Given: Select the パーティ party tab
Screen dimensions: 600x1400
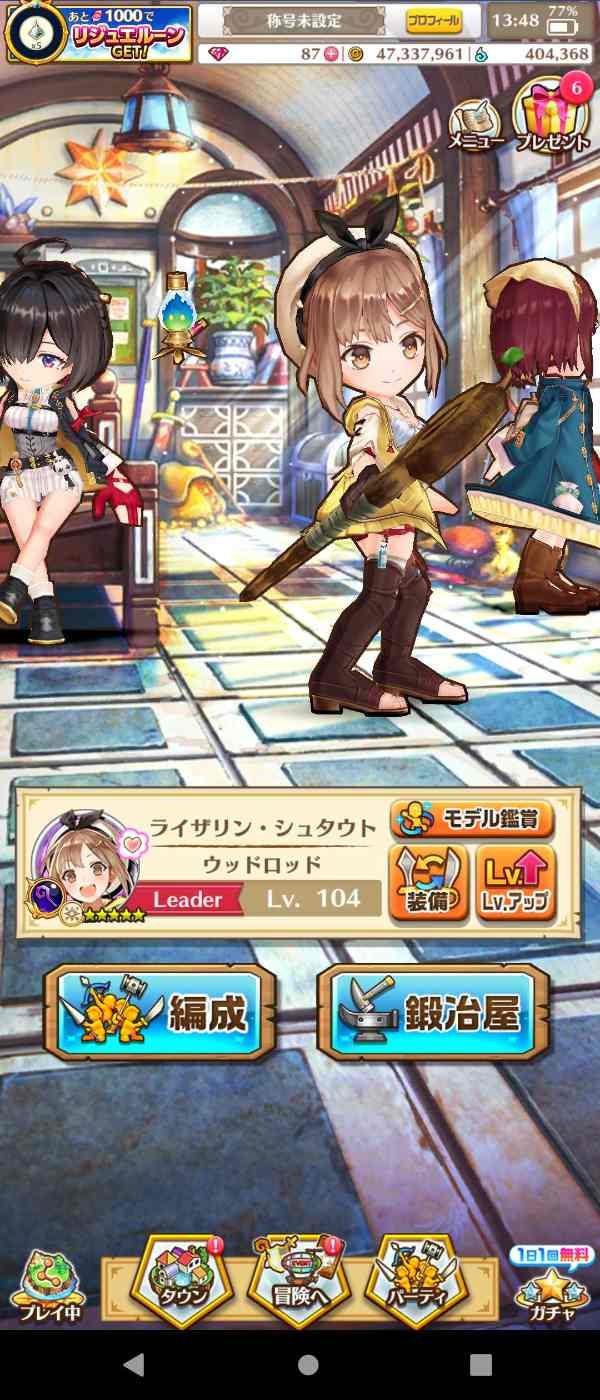Looking at the screenshot, I should click(417, 1280).
